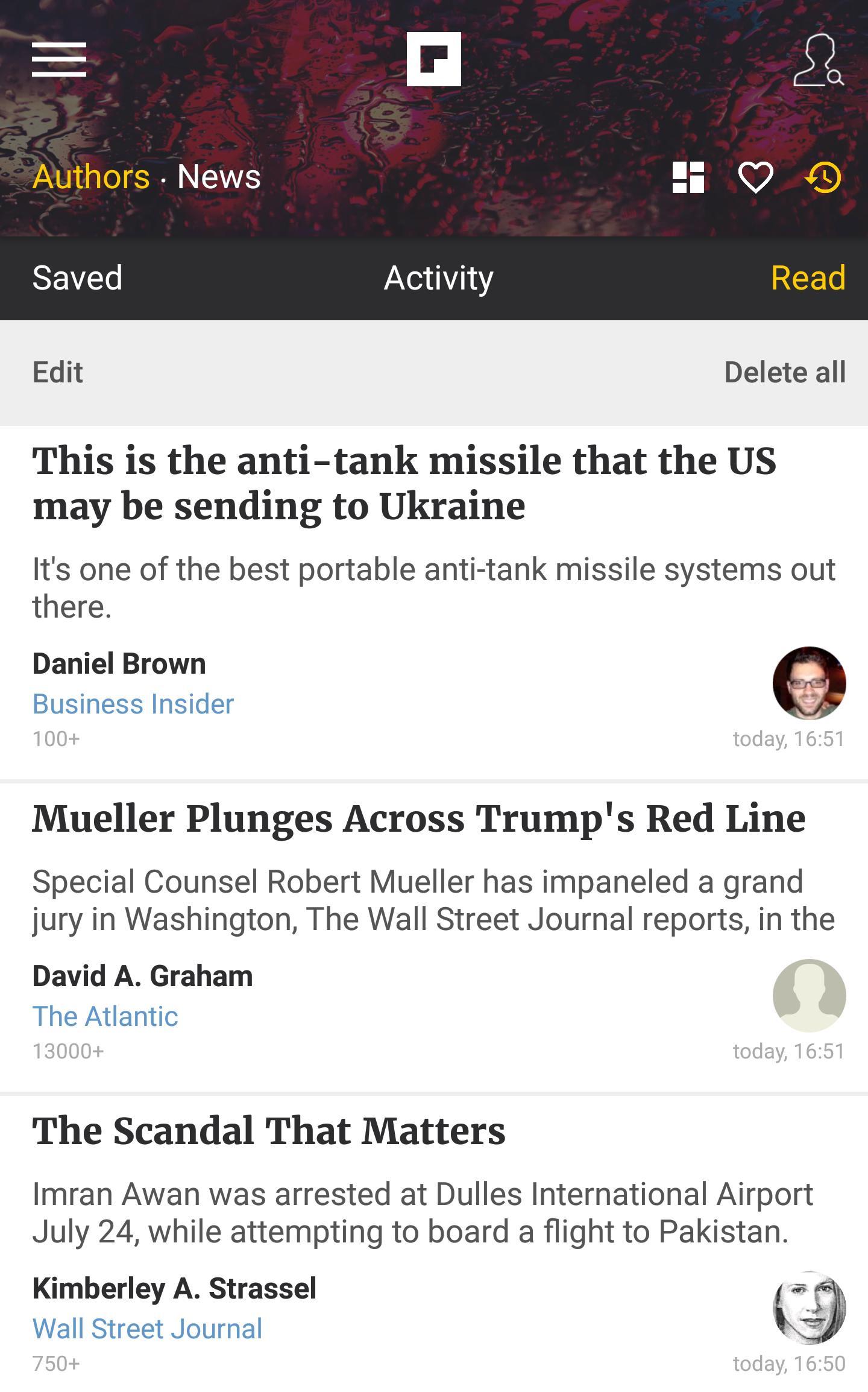Enable Edit mode for the read list
Viewport: 868px width, 1392px height.
coord(57,372)
